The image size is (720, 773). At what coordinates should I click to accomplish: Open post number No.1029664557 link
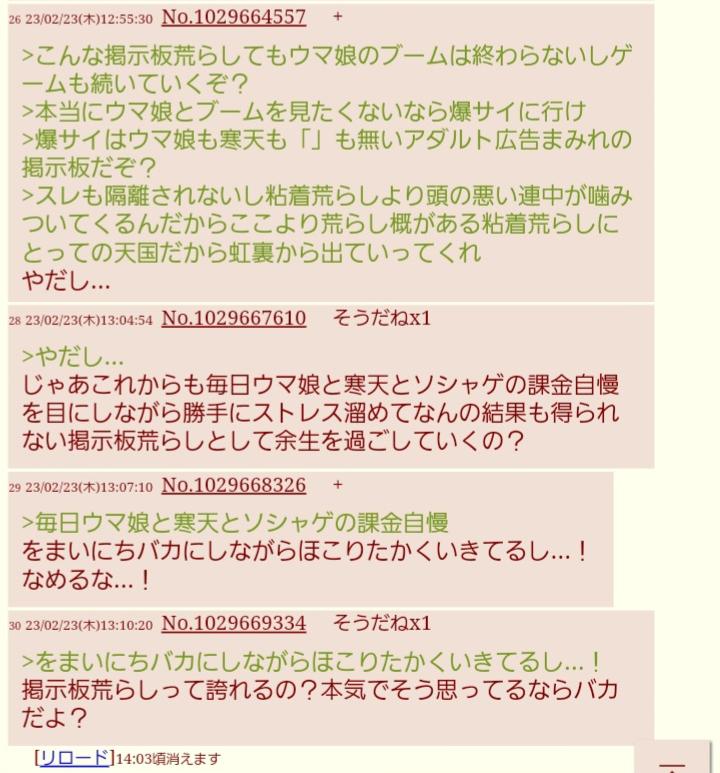click(x=234, y=17)
